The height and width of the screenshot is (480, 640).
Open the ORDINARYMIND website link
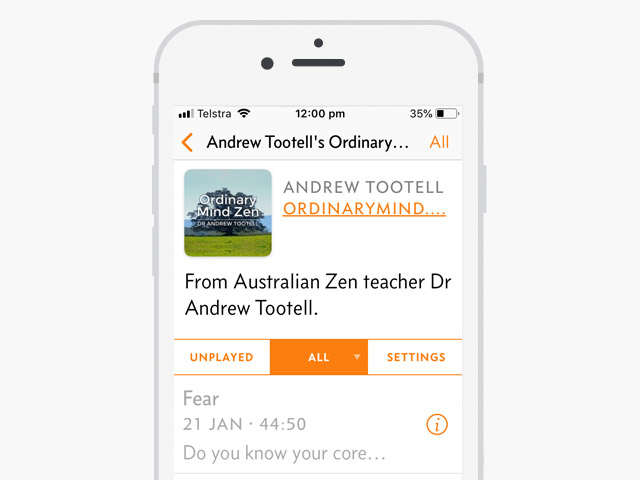[364, 209]
